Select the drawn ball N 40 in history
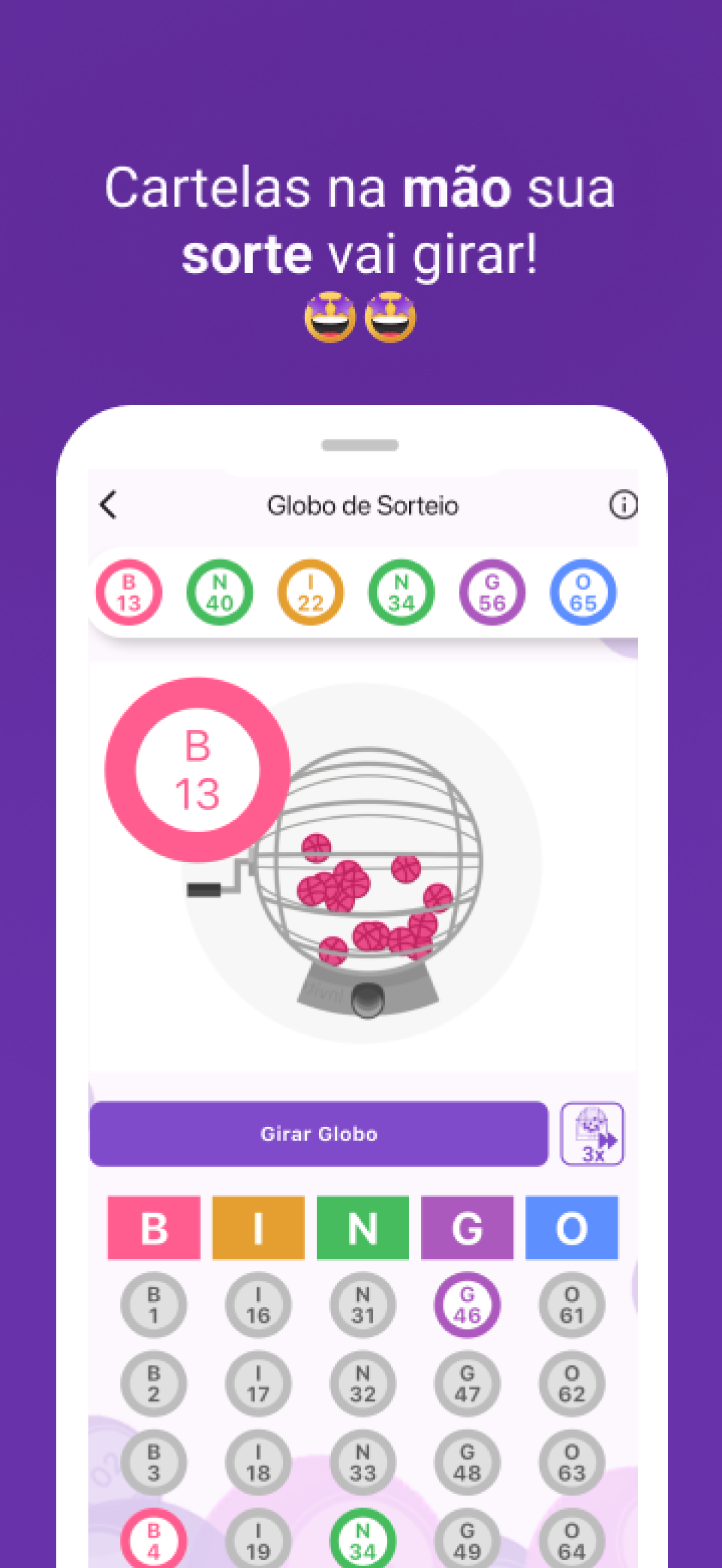Viewport: 722px width, 1568px height. click(220, 592)
